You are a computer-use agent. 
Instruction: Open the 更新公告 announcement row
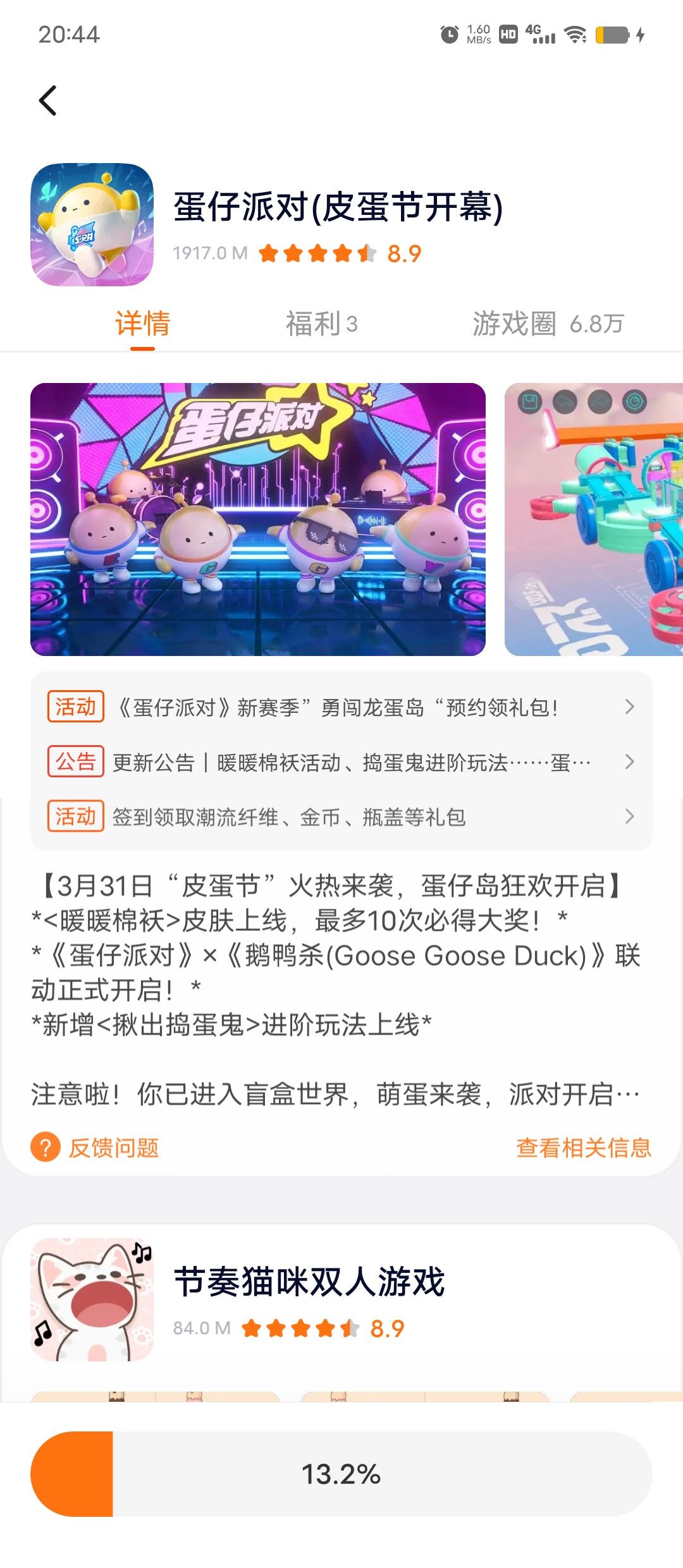pyautogui.click(x=341, y=762)
